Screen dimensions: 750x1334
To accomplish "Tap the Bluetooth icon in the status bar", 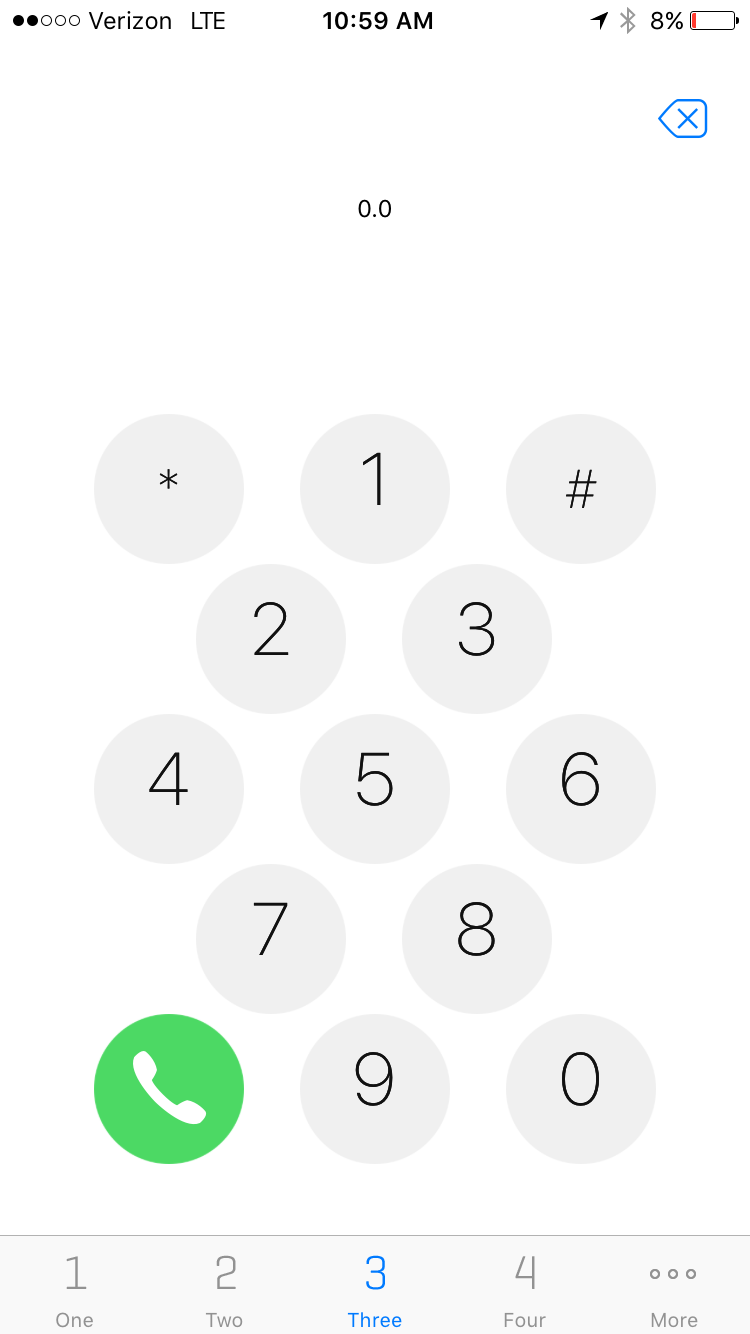I will click(629, 20).
